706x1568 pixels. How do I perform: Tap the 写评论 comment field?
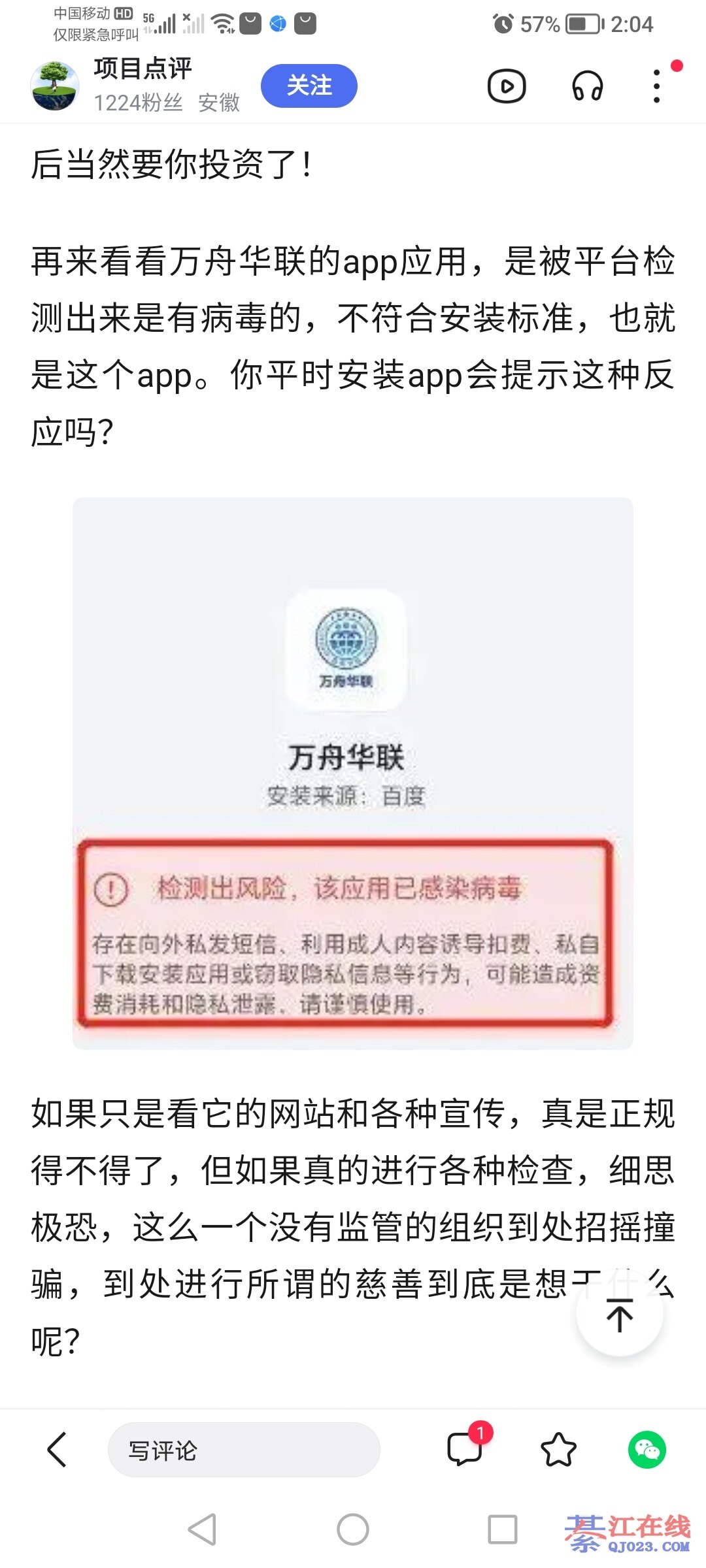coord(243,1450)
